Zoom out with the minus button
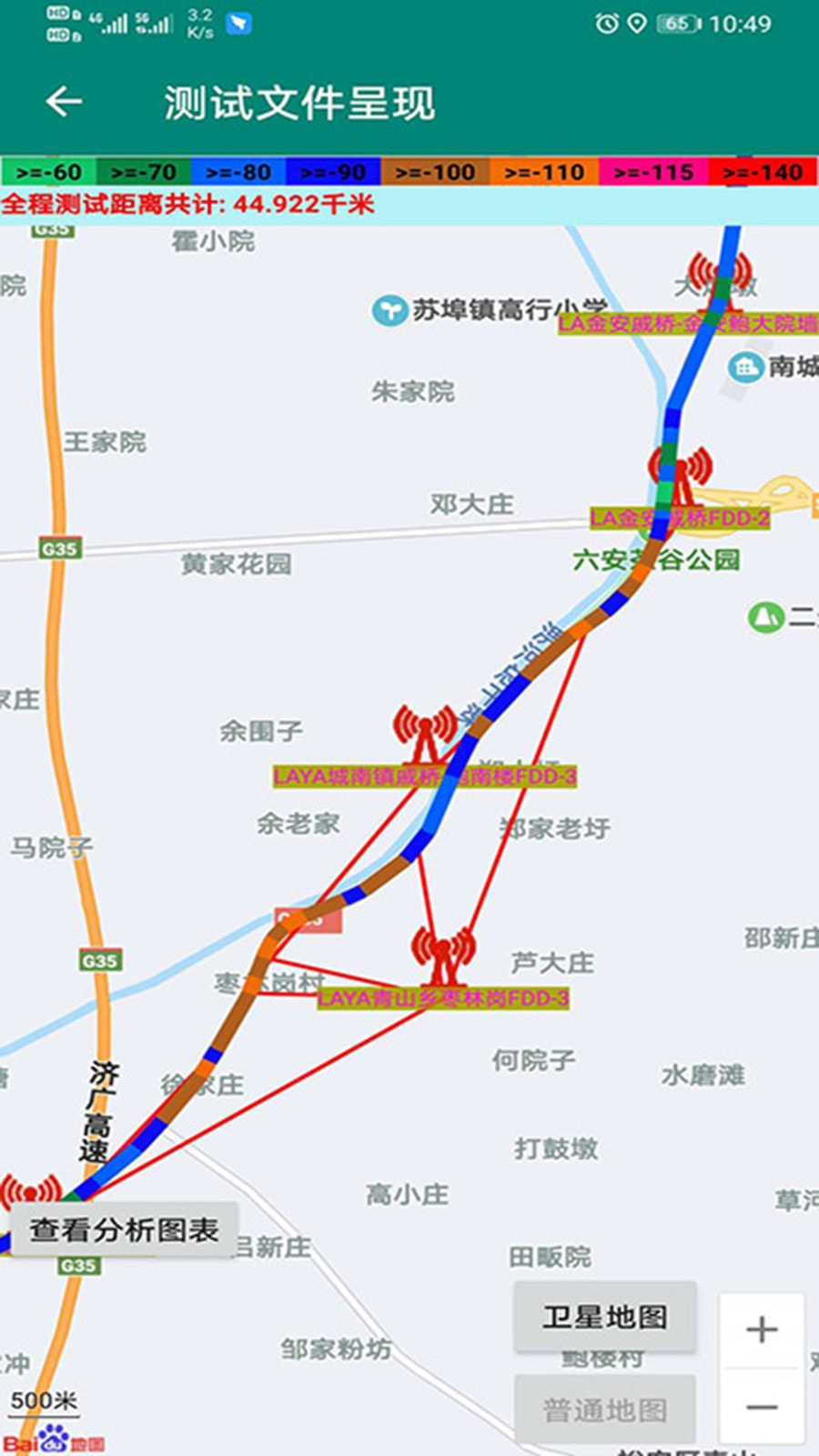Image resolution: width=819 pixels, height=1456 pixels. point(762,1407)
